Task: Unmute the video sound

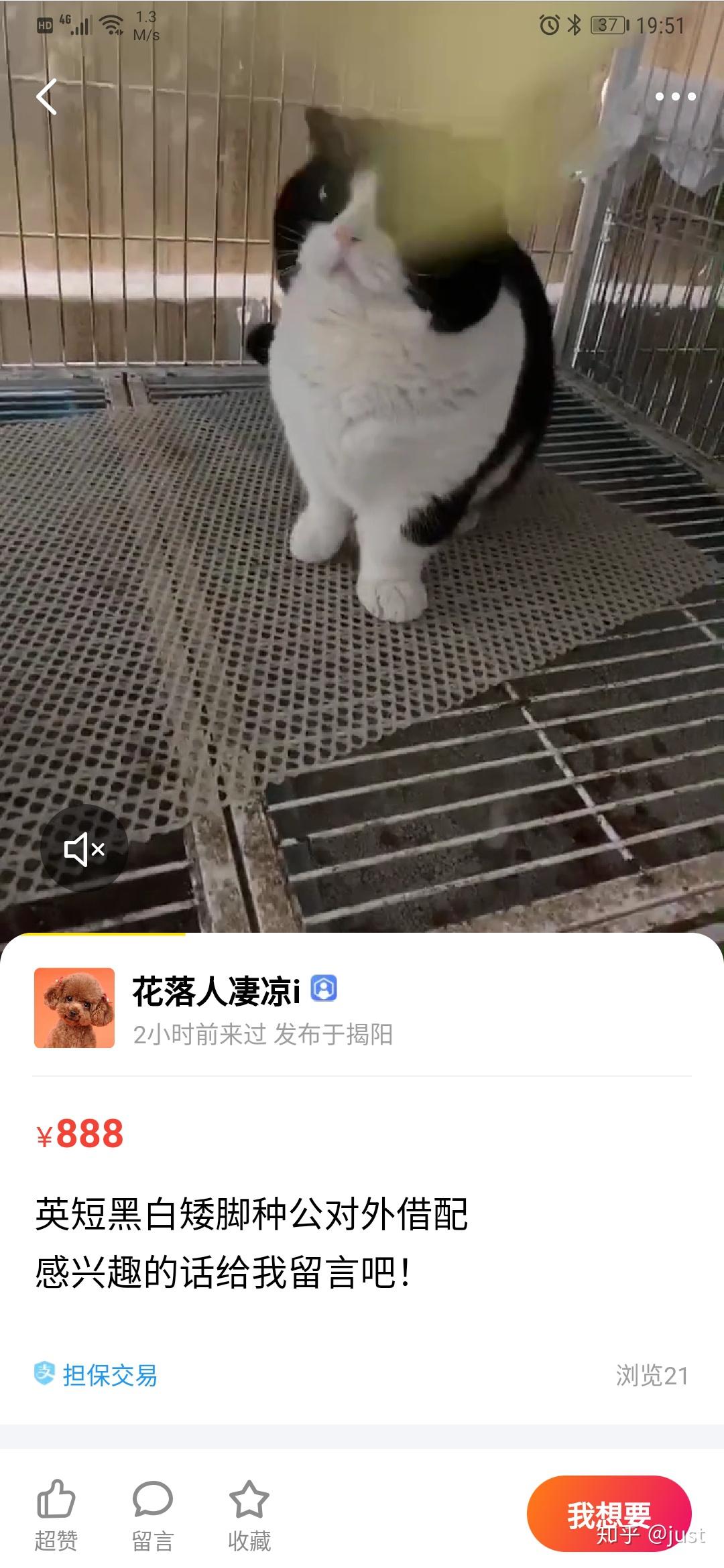Action: pos(84,849)
